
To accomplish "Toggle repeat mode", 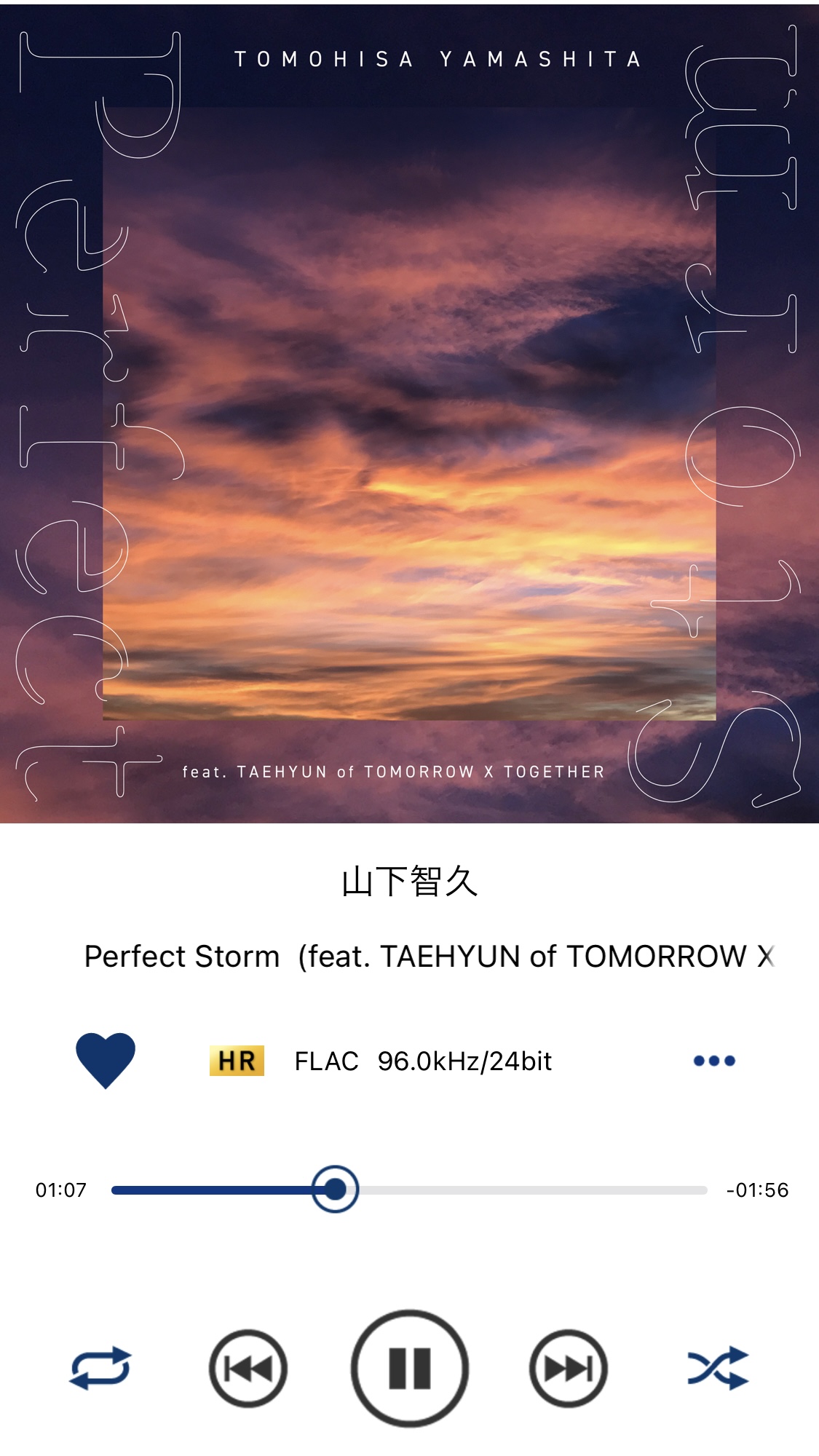I will point(100,1369).
